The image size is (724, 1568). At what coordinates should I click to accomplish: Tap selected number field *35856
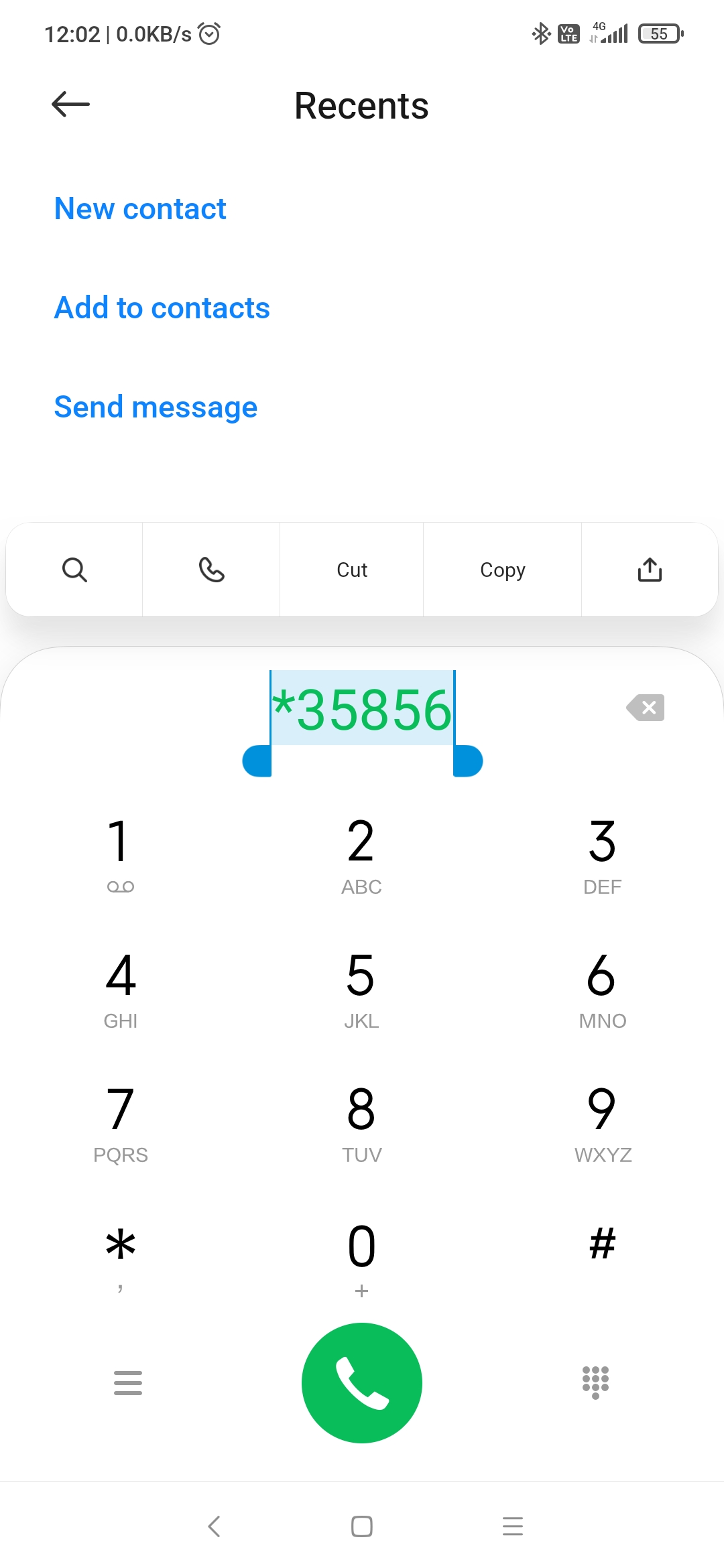362,709
